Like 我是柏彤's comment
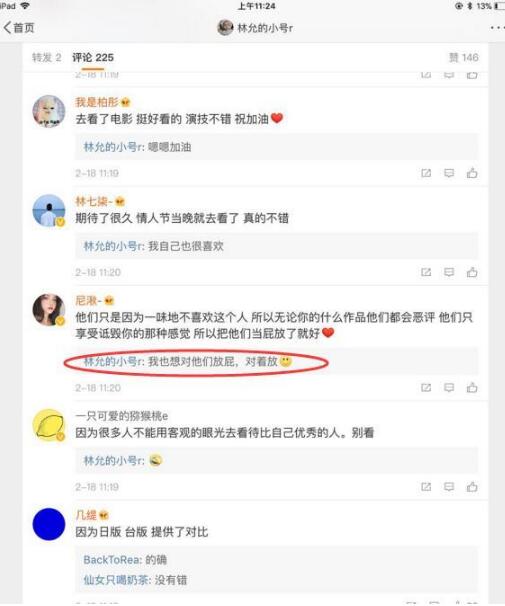505x606 pixels. [472, 173]
